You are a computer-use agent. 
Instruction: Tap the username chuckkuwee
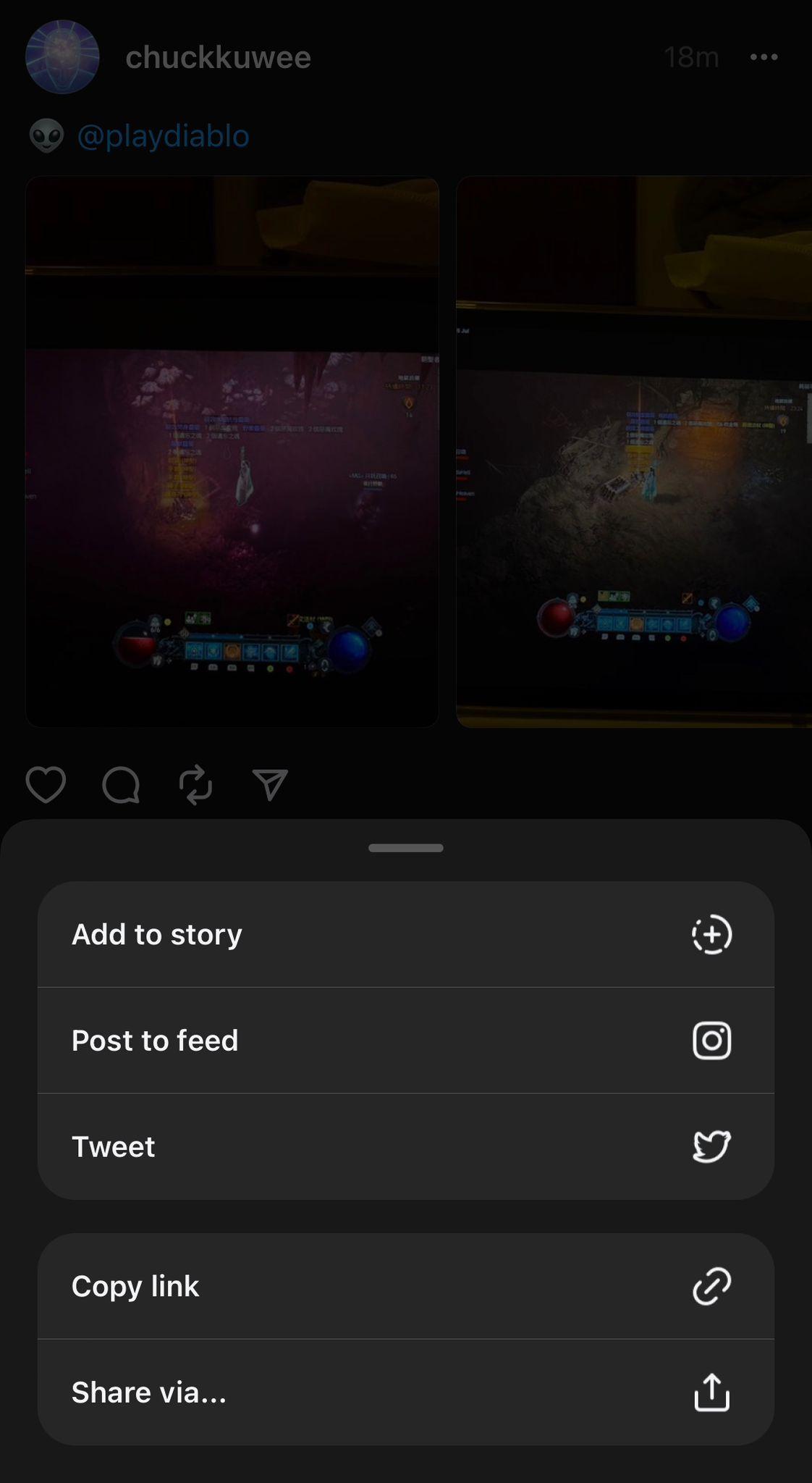tap(217, 56)
